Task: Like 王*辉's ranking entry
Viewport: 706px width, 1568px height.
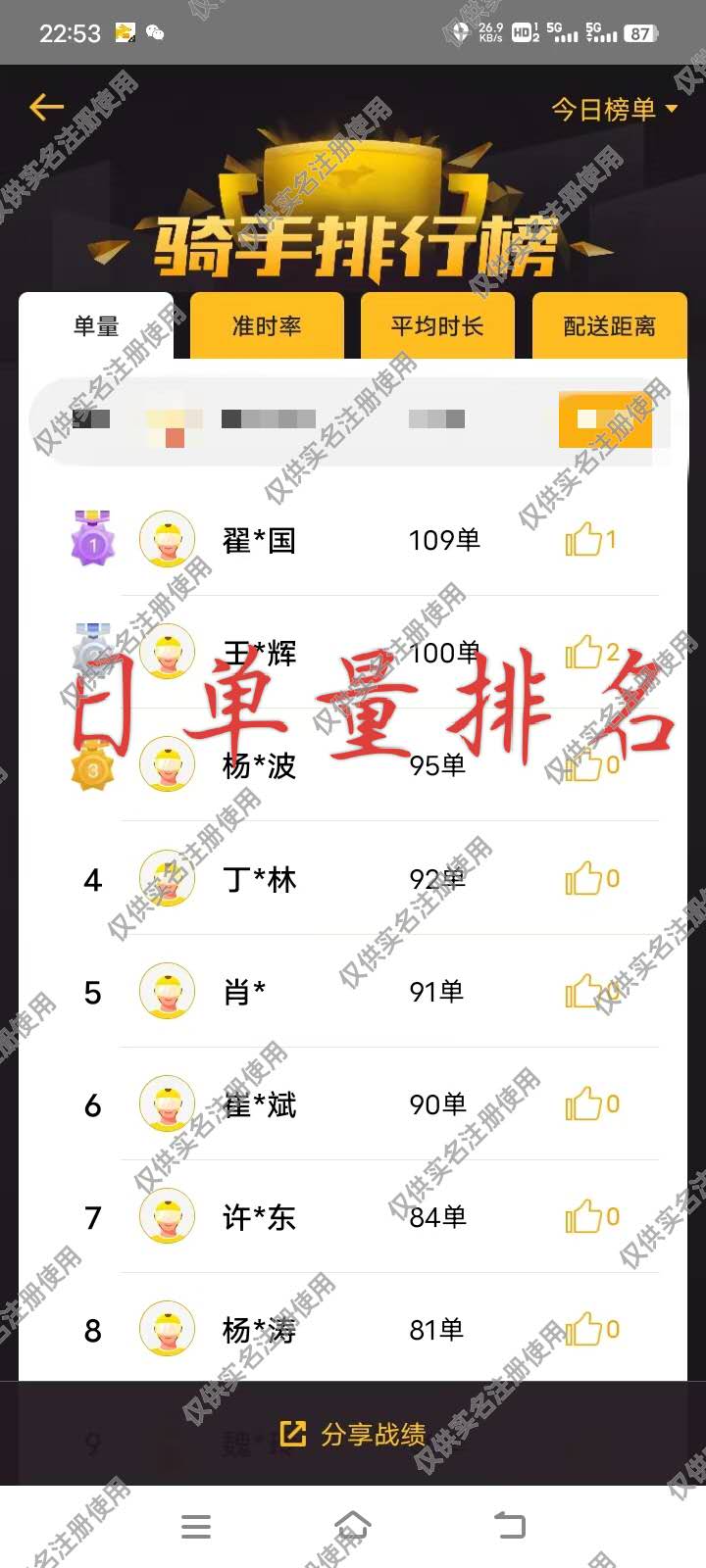Action: [x=585, y=652]
